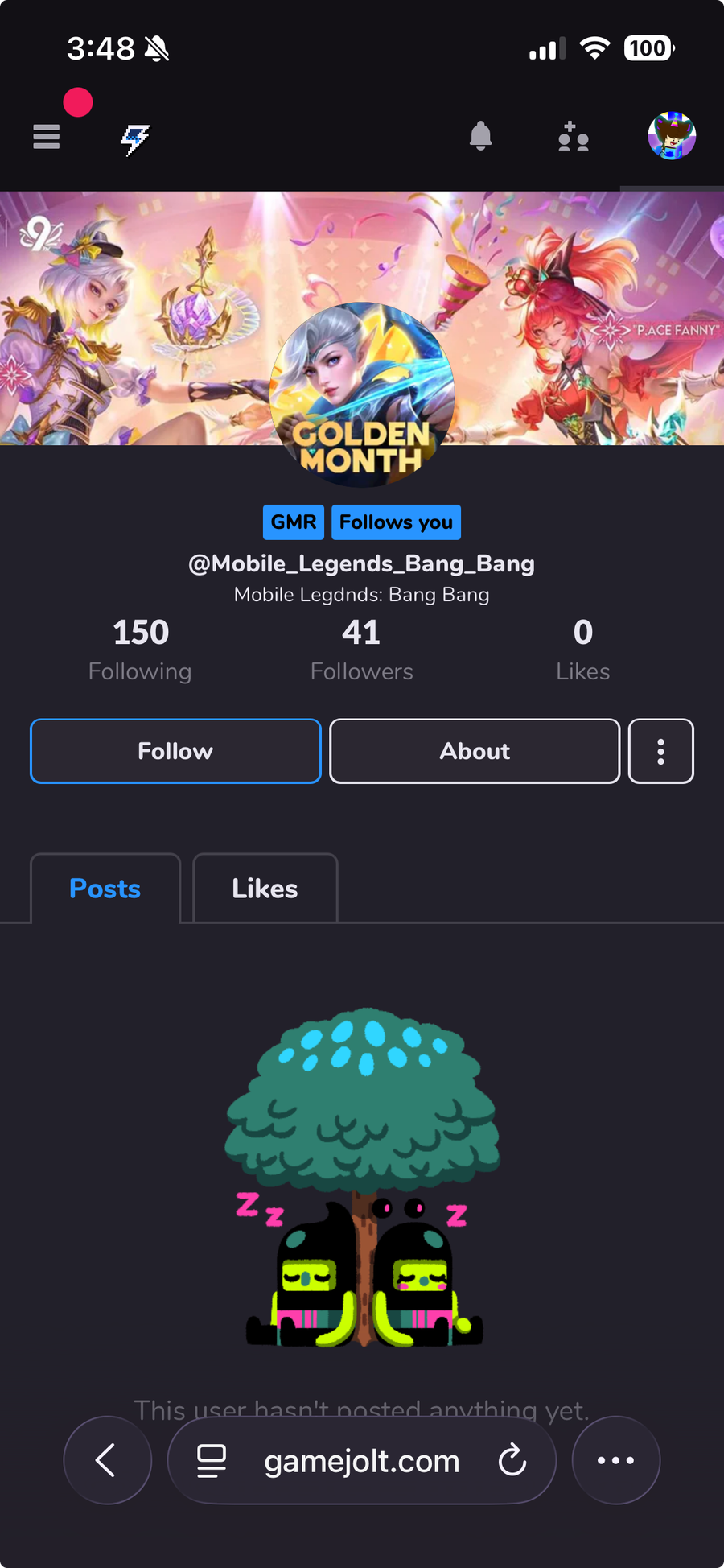Open the hamburger menu
Image resolution: width=724 pixels, height=1568 pixels.
(x=47, y=137)
